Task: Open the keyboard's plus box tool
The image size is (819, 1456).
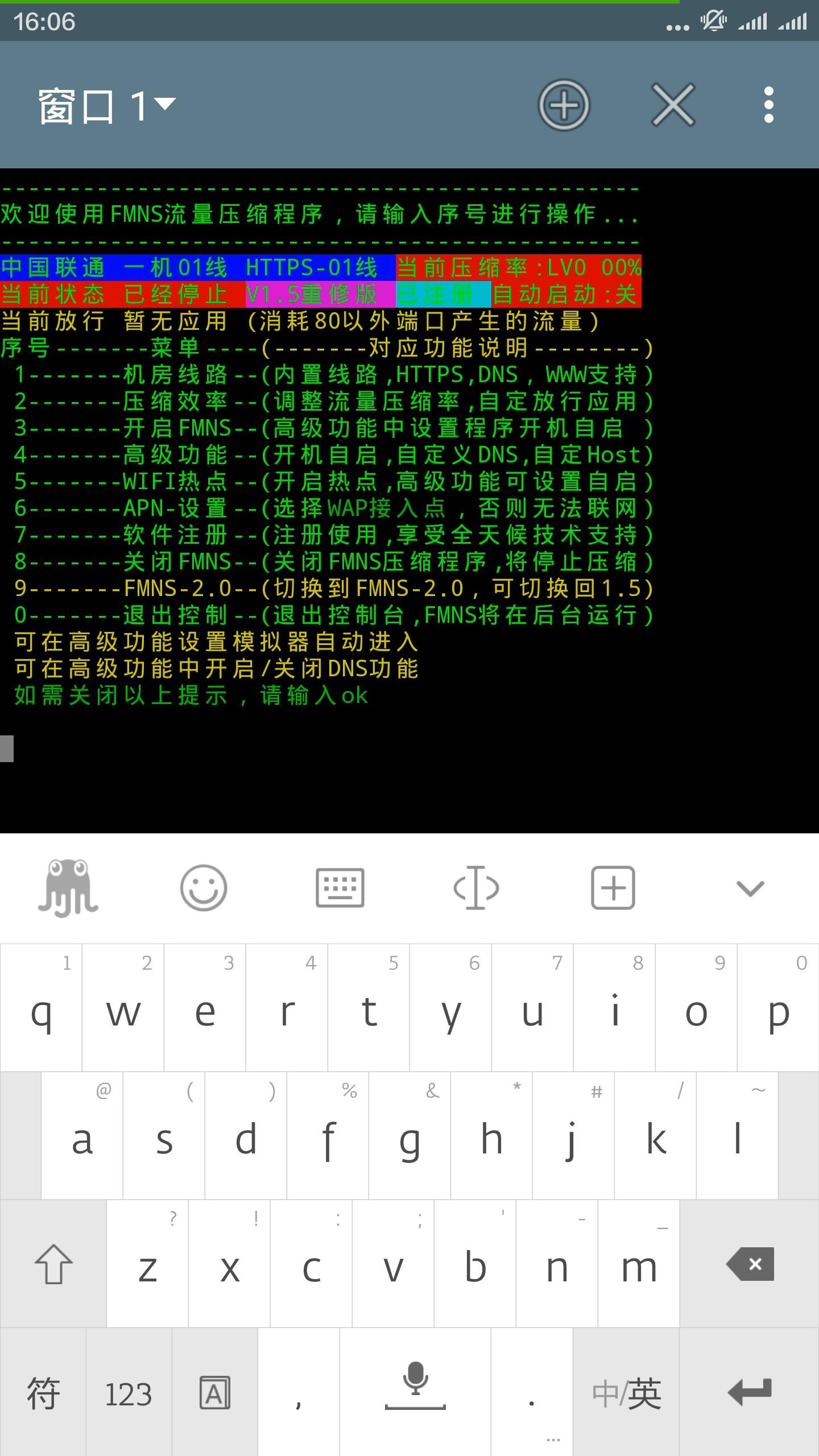Action: point(613,888)
